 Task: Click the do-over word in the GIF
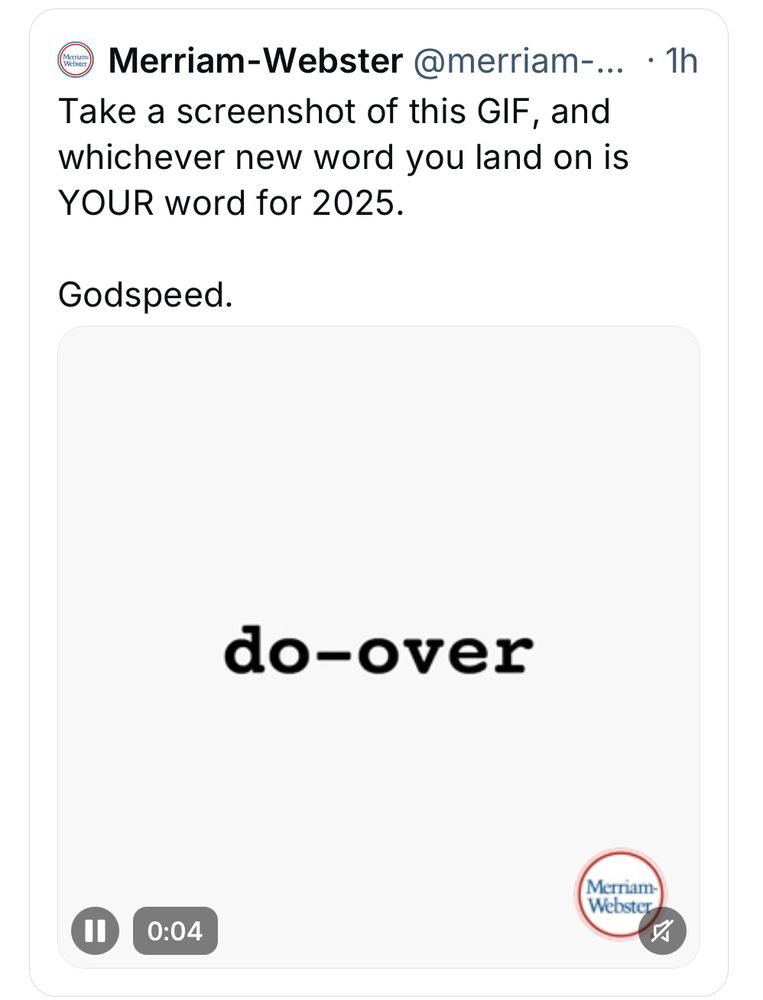(x=379, y=650)
